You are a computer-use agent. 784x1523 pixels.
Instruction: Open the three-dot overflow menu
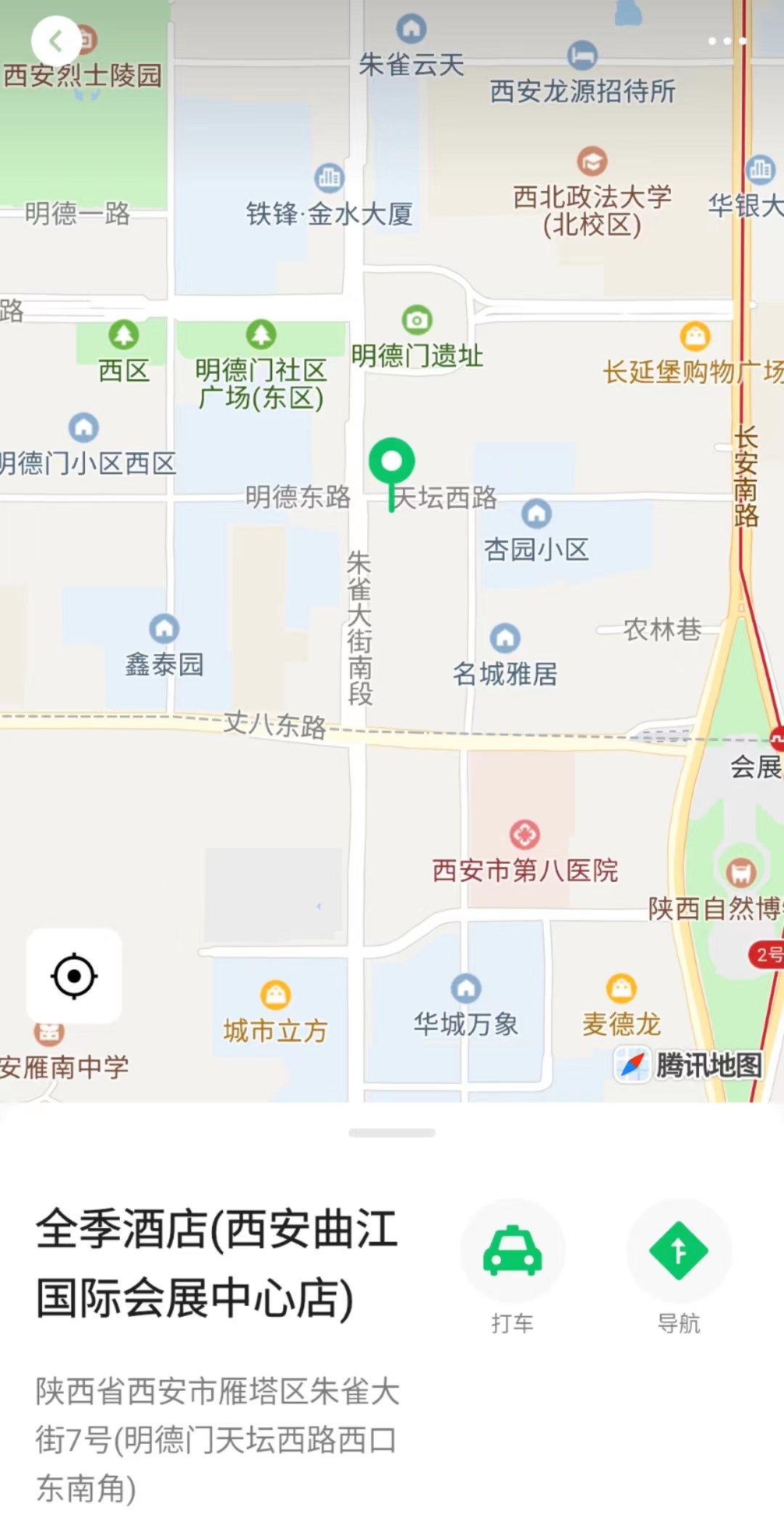[x=727, y=41]
